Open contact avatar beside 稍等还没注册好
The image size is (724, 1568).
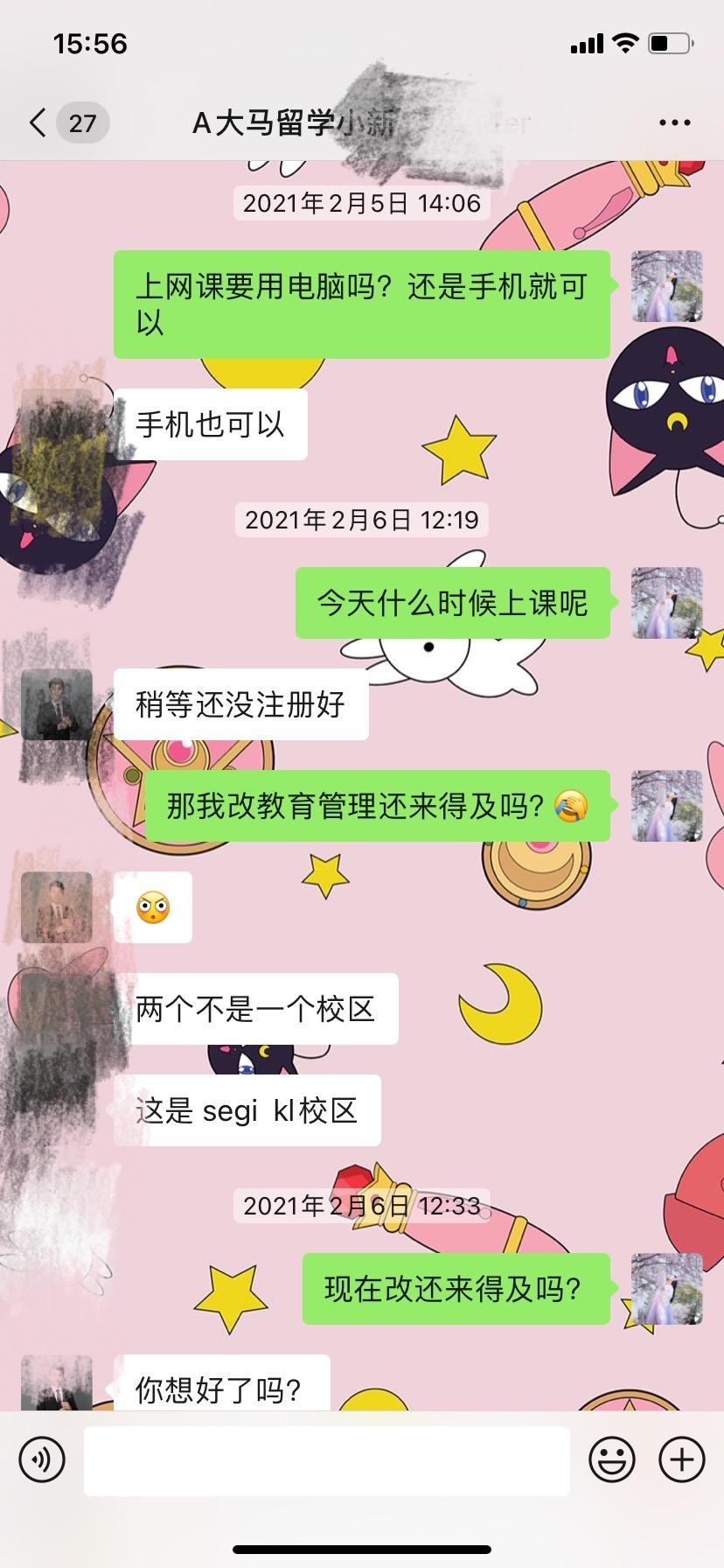57,704
